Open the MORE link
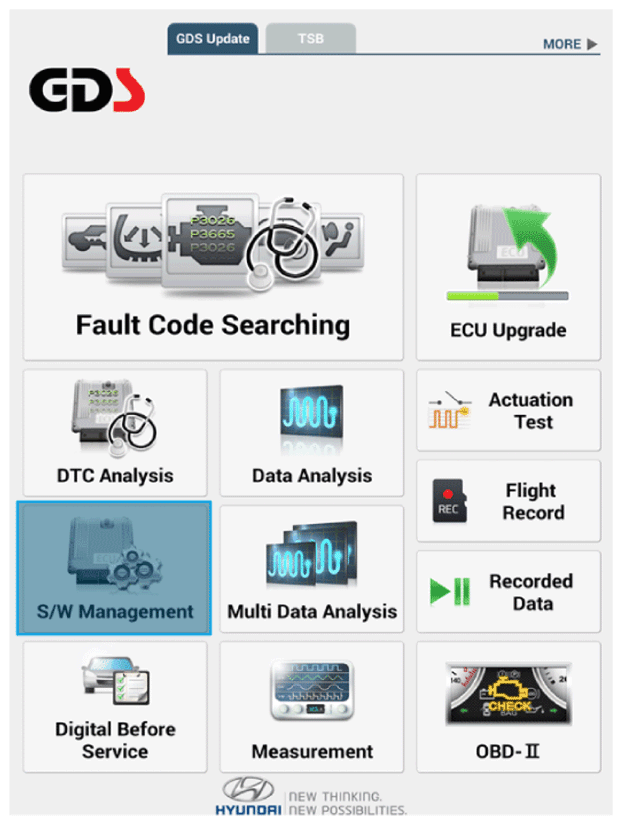The height and width of the screenshot is (825, 622). [x=570, y=44]
